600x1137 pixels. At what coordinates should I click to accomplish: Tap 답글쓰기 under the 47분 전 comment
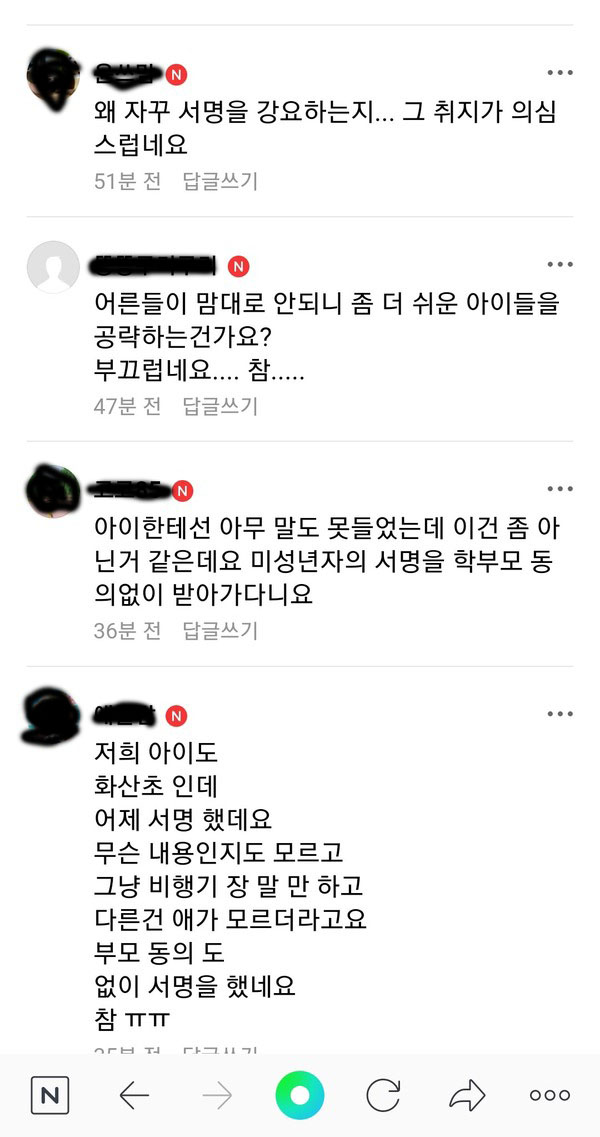(x=220, y=406)
